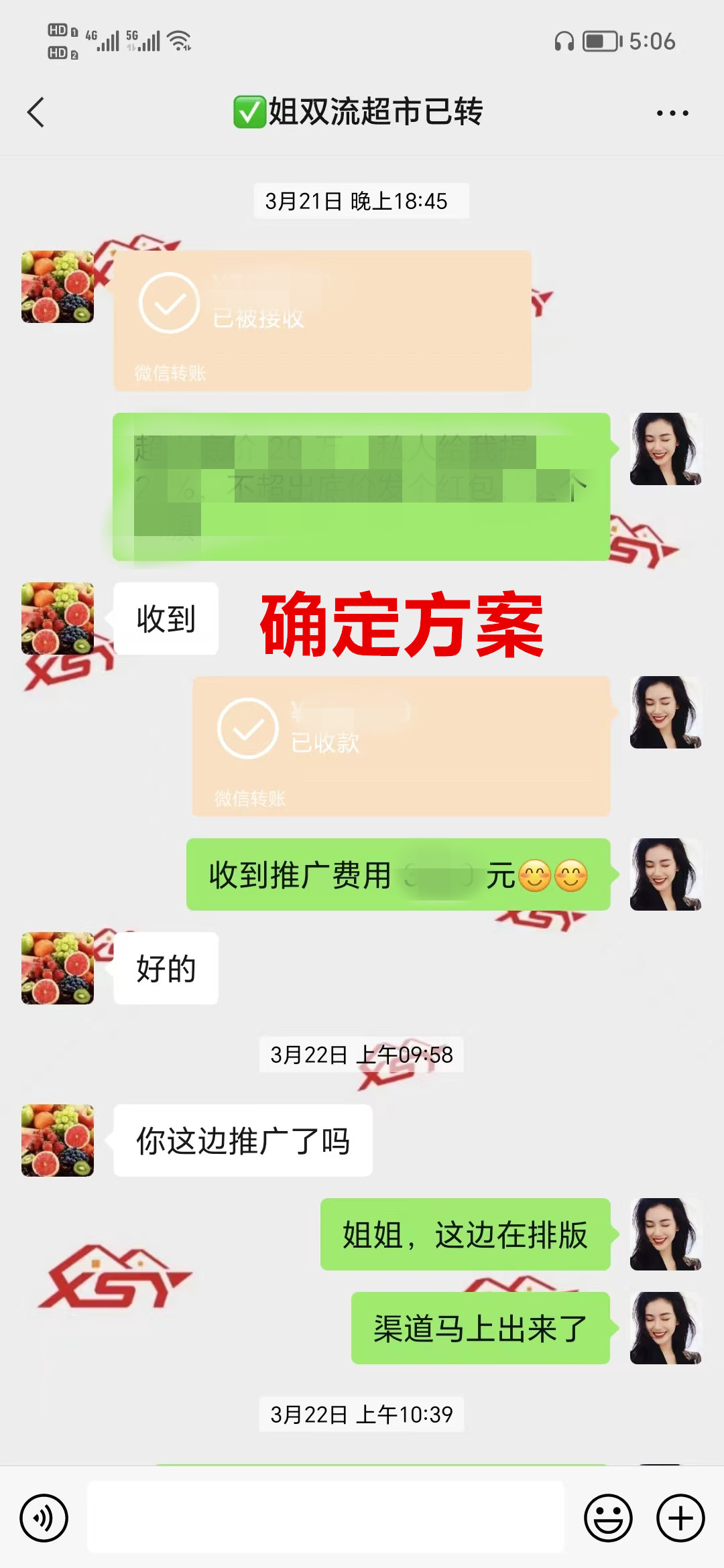This screenshot has height=1568, width=724.
Task: Tap the message text field
Action: (325, 1518)
